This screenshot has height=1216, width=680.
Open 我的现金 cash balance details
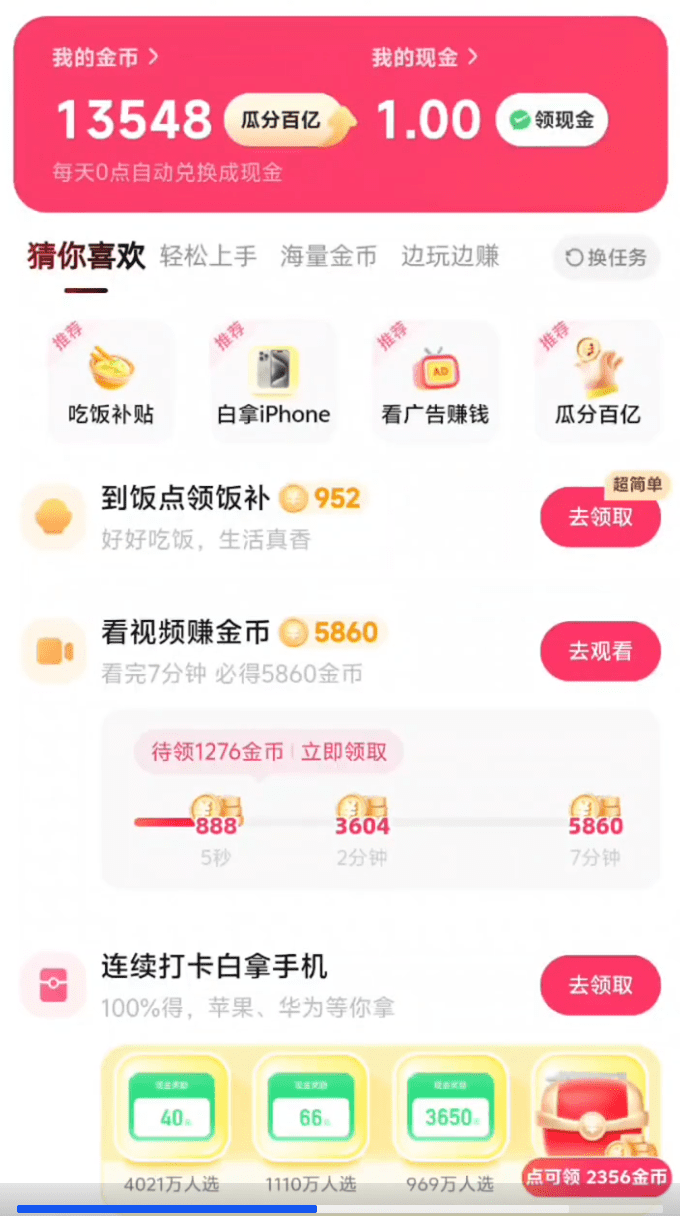424,58
